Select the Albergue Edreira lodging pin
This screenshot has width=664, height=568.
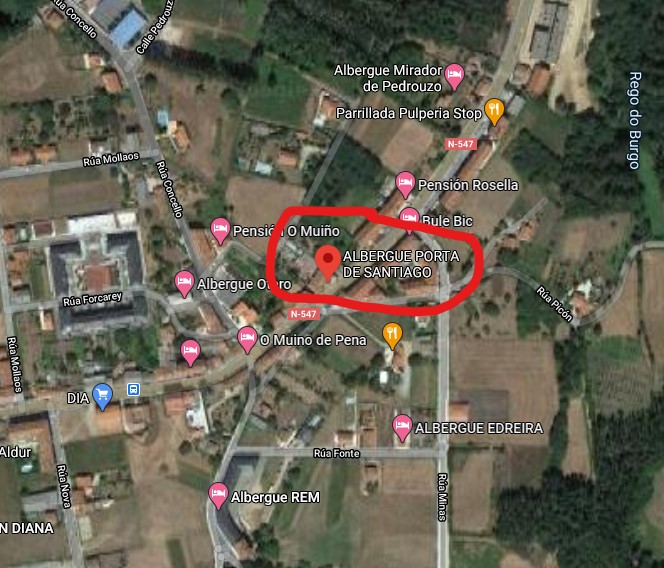point(402,428)
